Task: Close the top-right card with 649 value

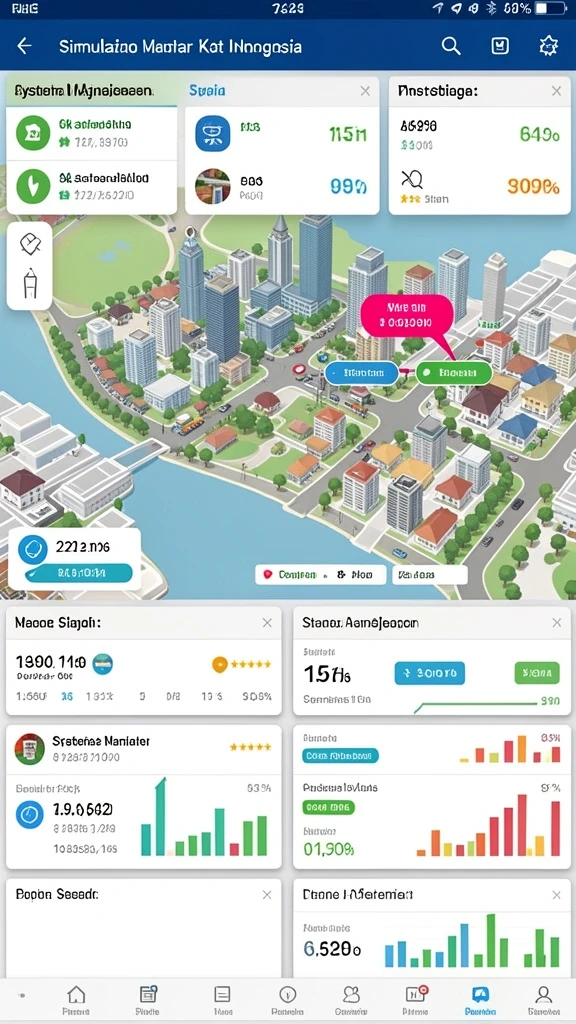Action: (556, 91)
